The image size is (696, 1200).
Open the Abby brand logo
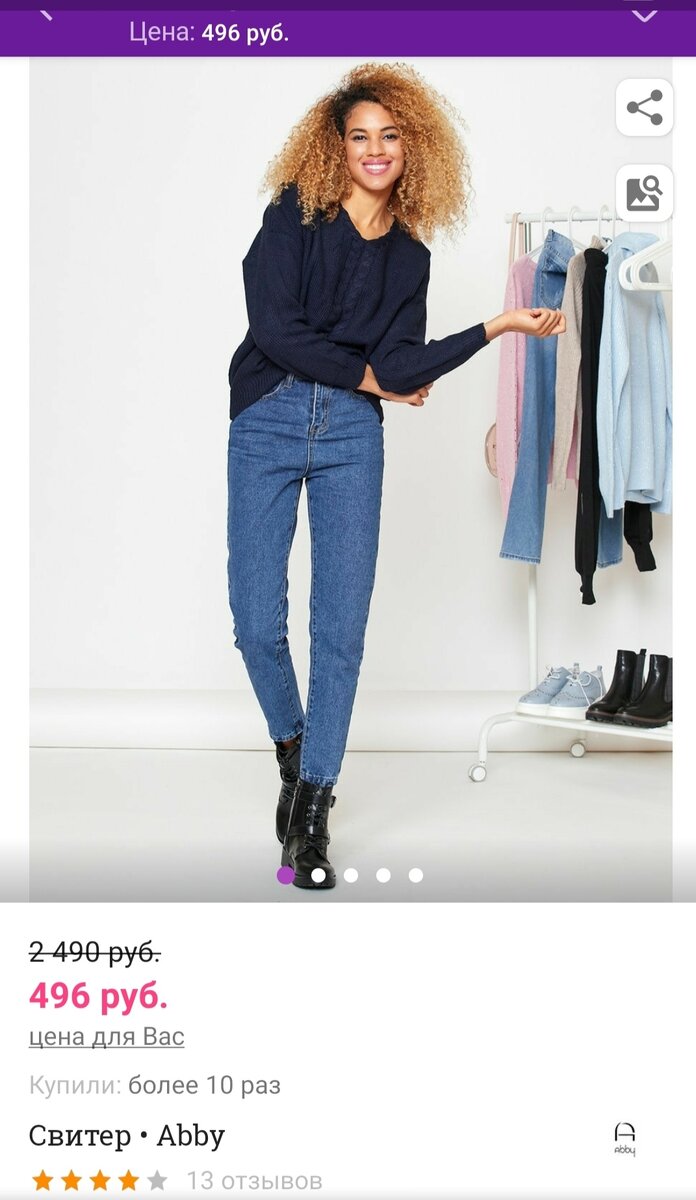click(x=625, y=1139)
